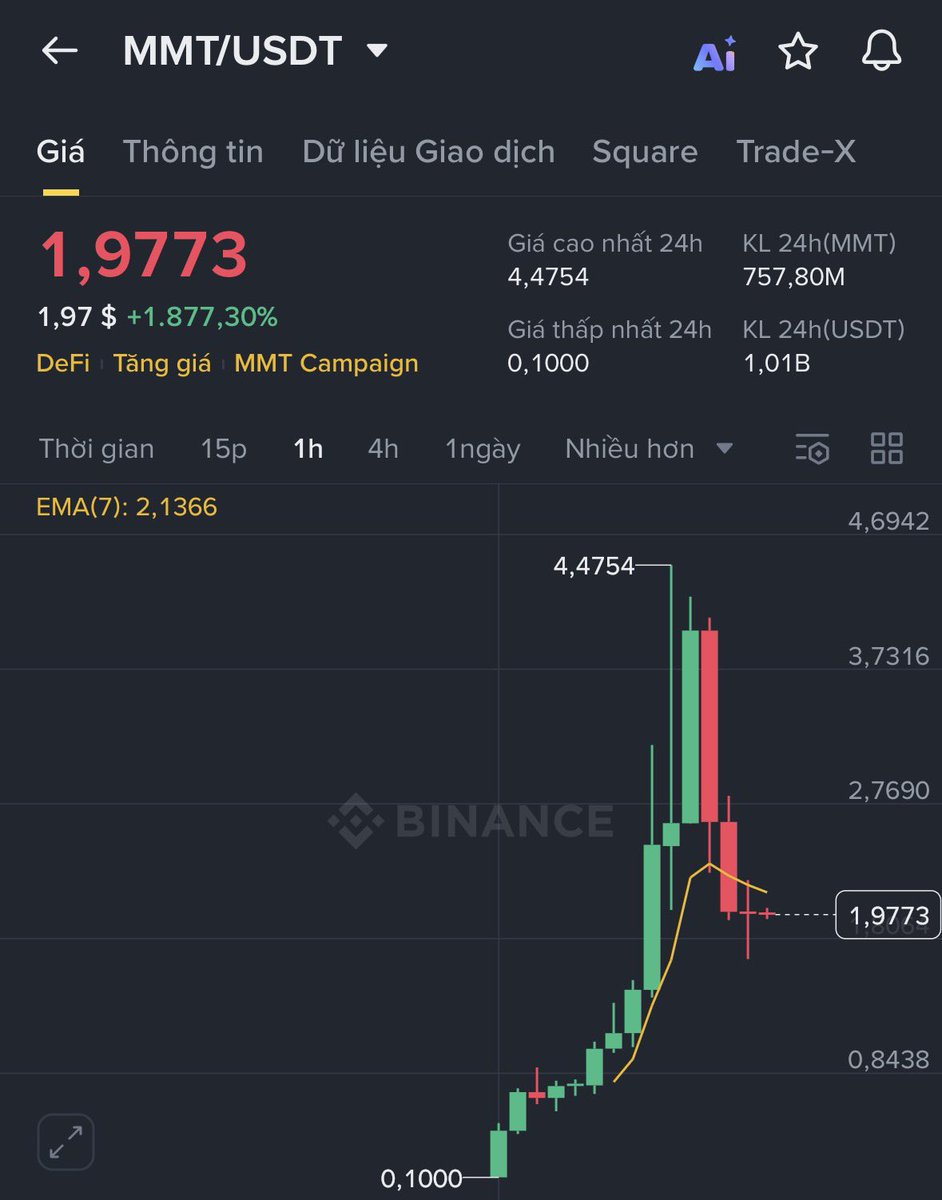Switch to the Thông tin tab

(x=193, y=152)
